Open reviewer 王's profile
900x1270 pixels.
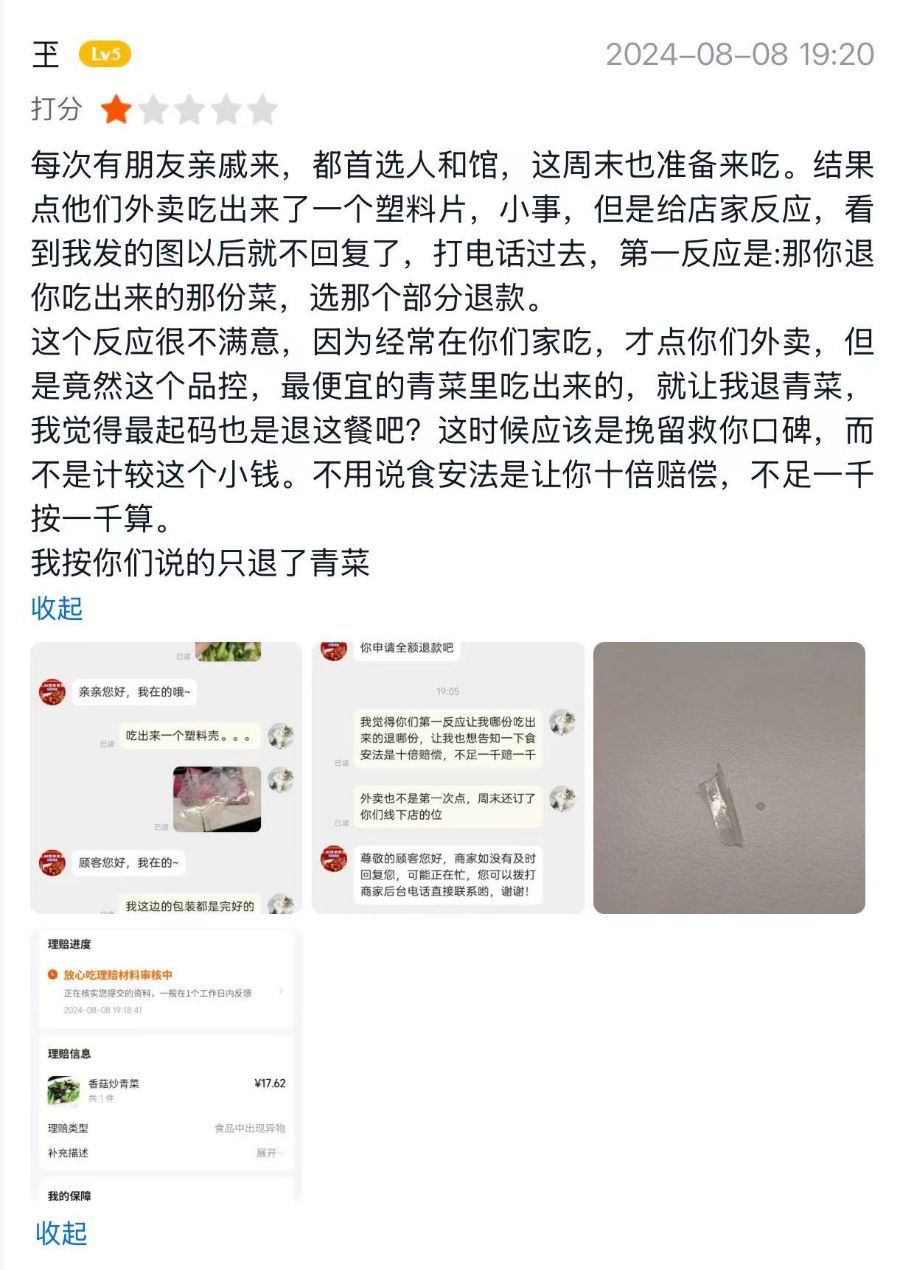coord(47,55)
